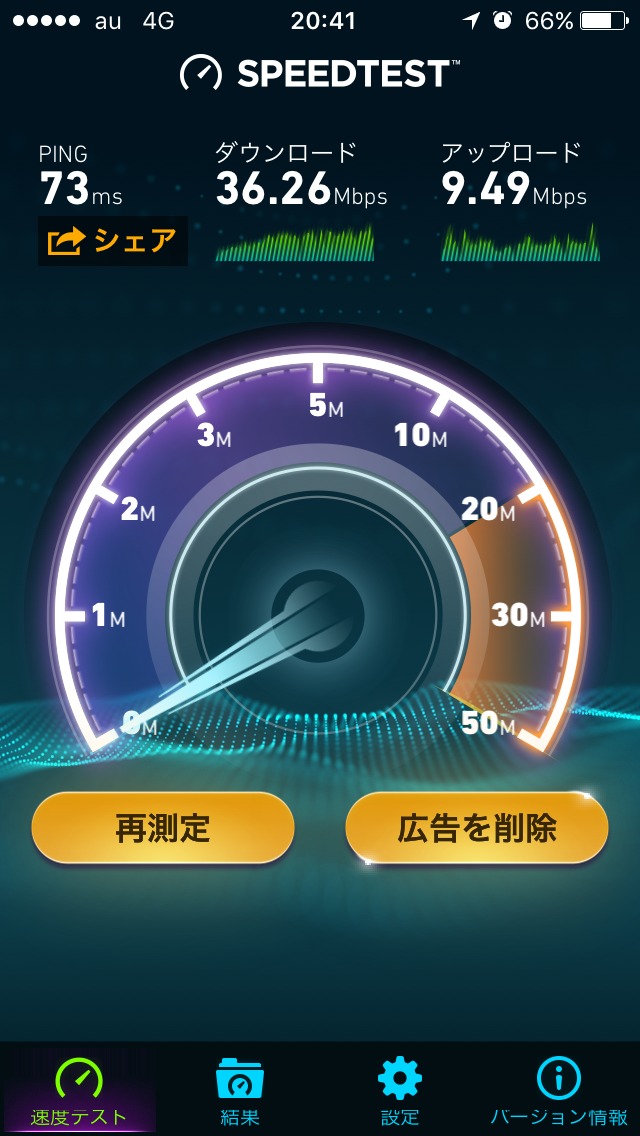
Task: Tap 広告を削除 to remove ads
Action: pyautogui.click(x=477, y=827)
